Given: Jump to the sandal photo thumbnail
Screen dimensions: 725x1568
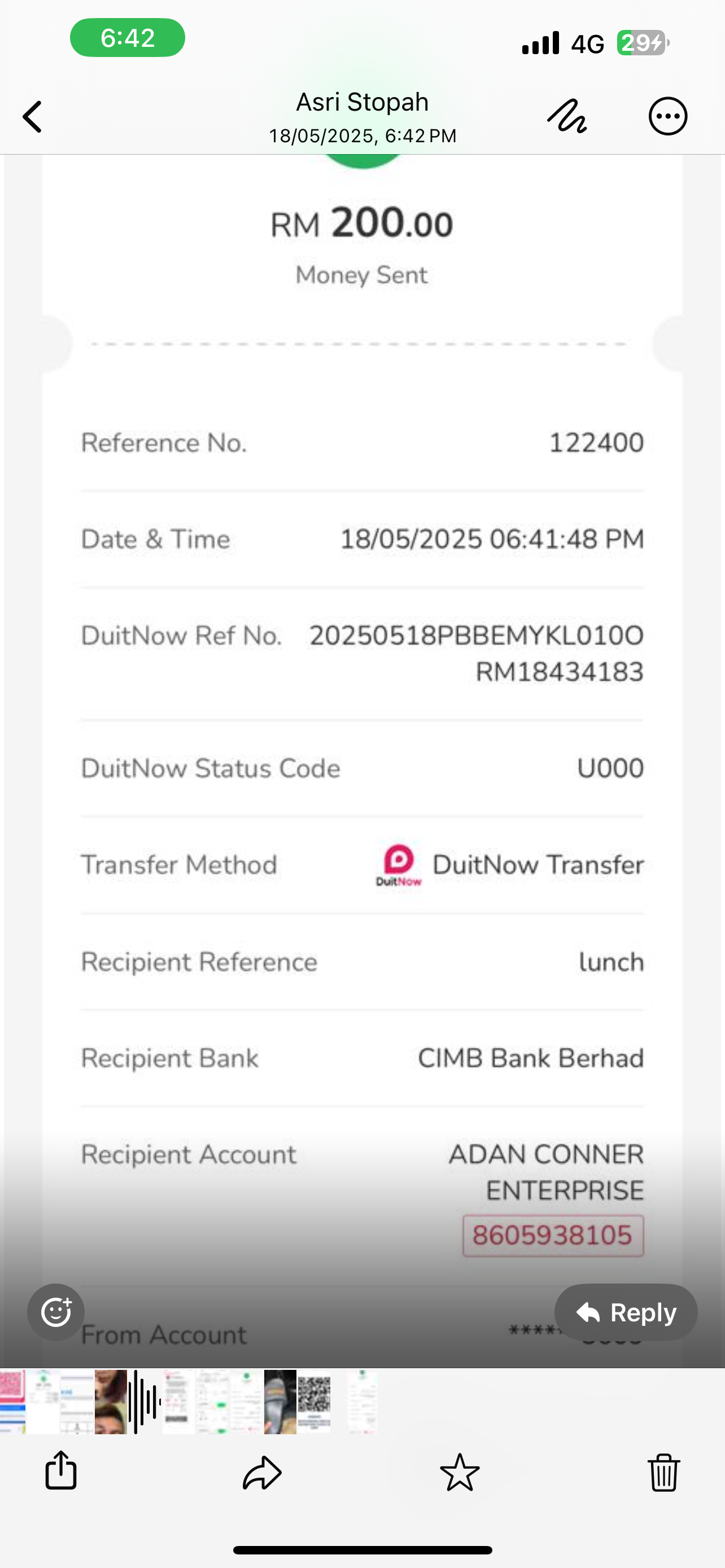Looking at the screenshot, I should tap(280, 1402).
